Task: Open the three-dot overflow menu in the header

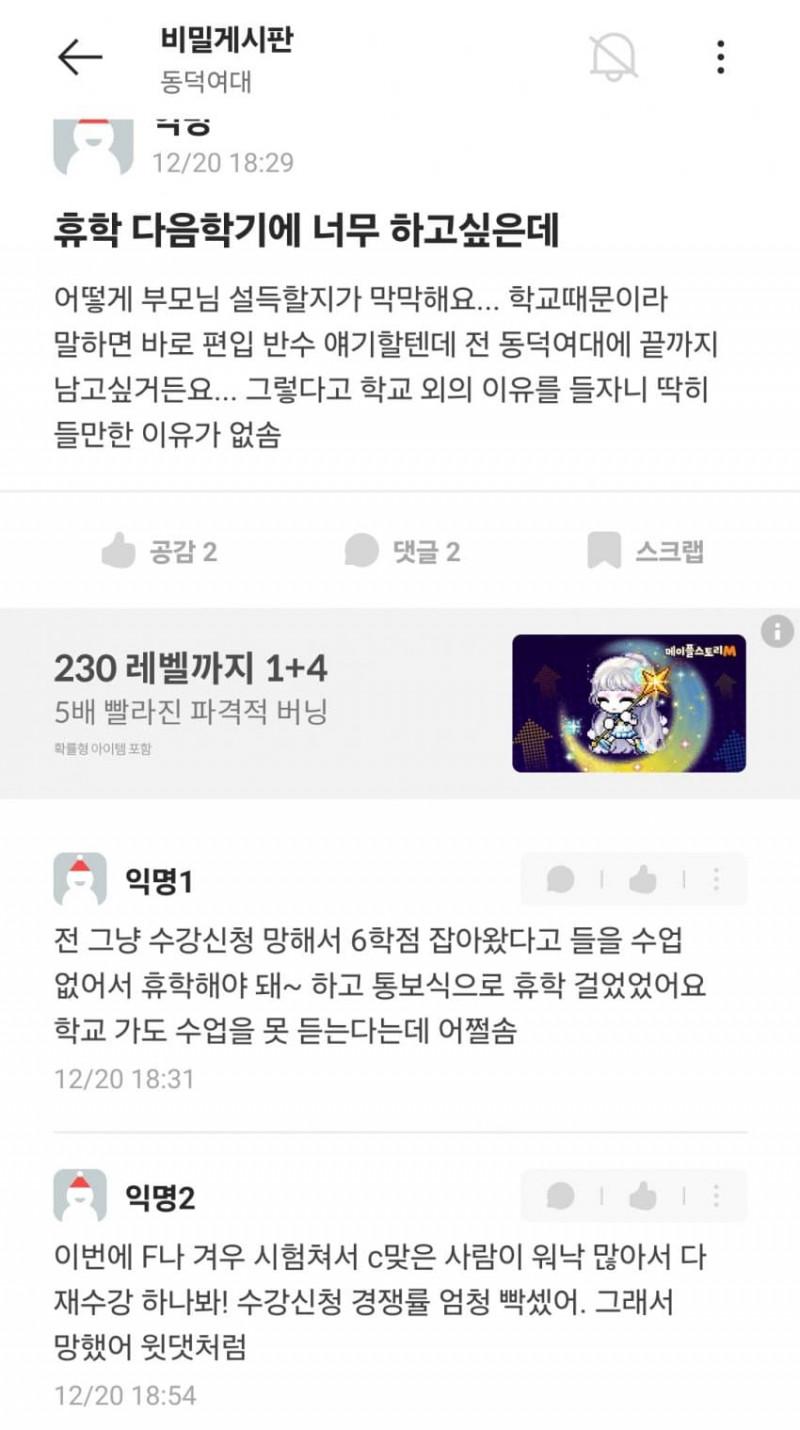Action: 720,57
